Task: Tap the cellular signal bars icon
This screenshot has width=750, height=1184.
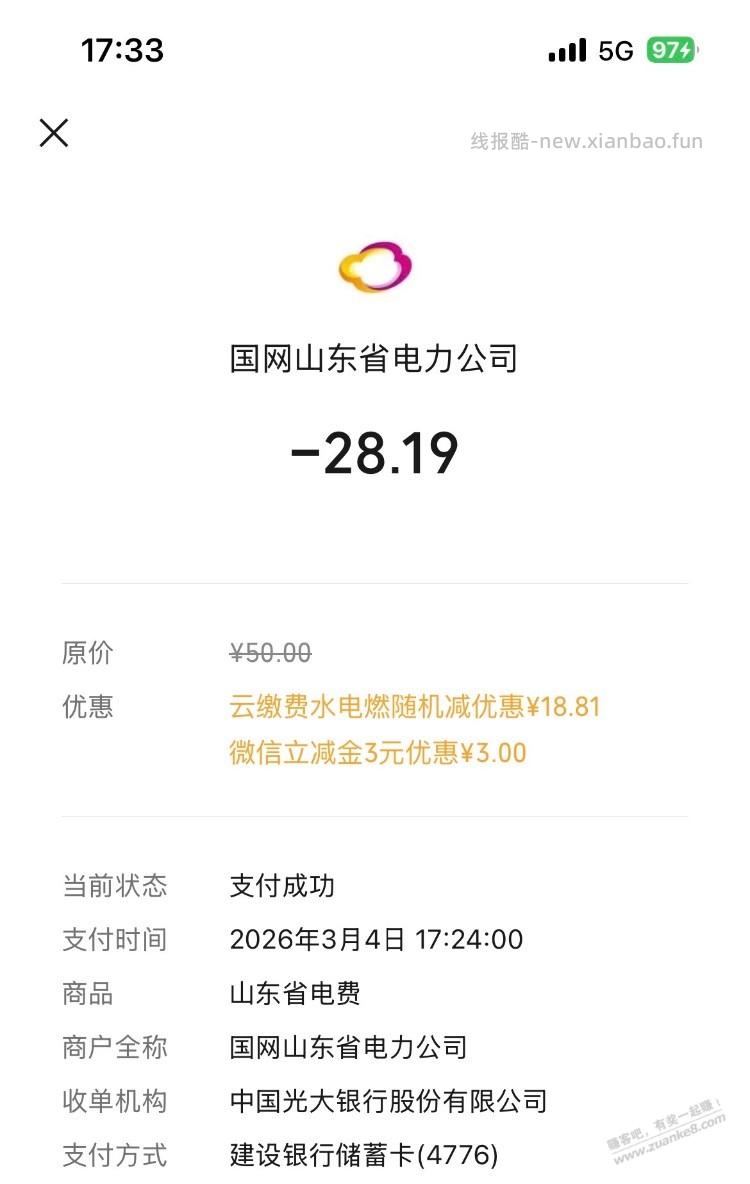Action: coord(566,50)
